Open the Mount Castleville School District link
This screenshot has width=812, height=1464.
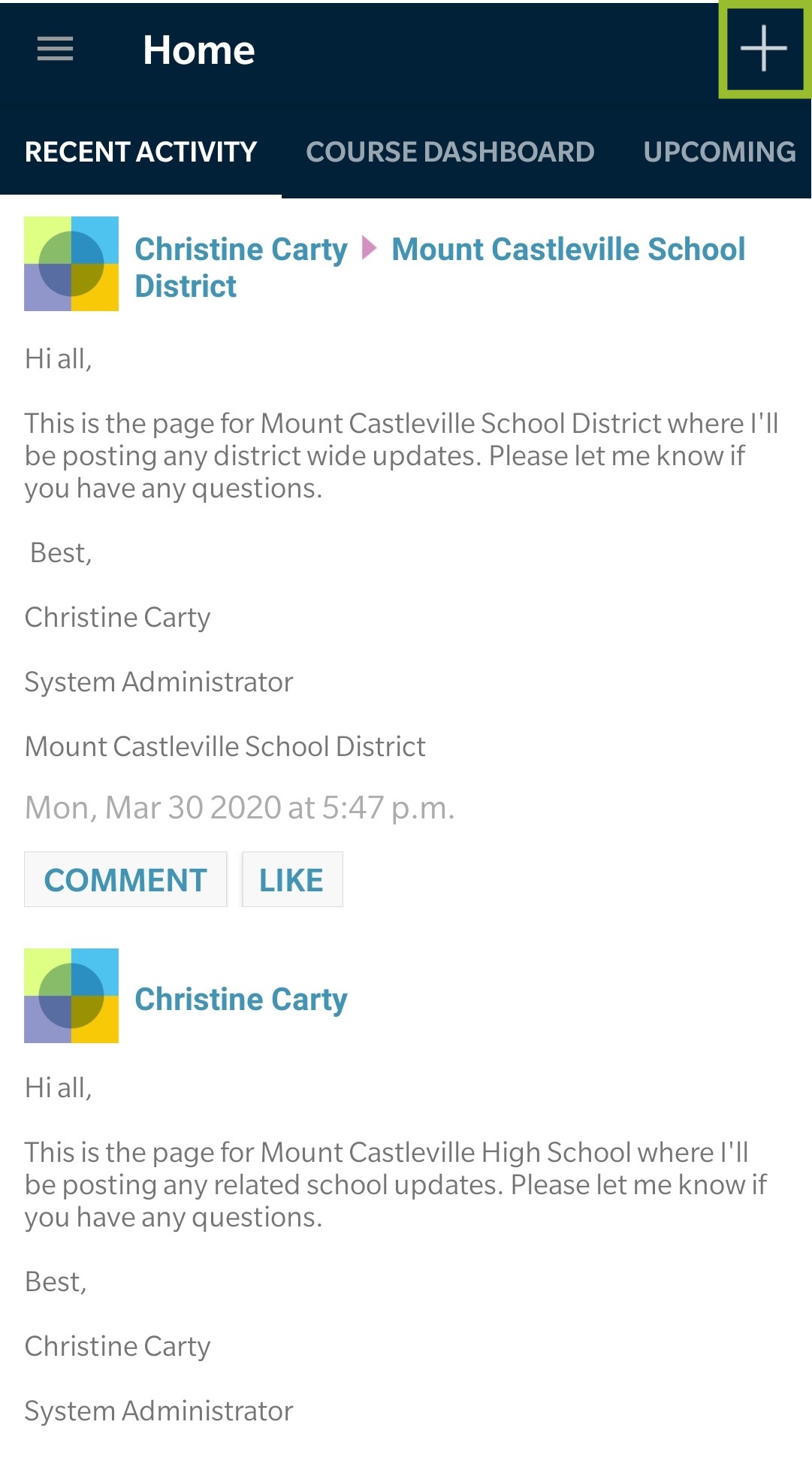(568, 250)
